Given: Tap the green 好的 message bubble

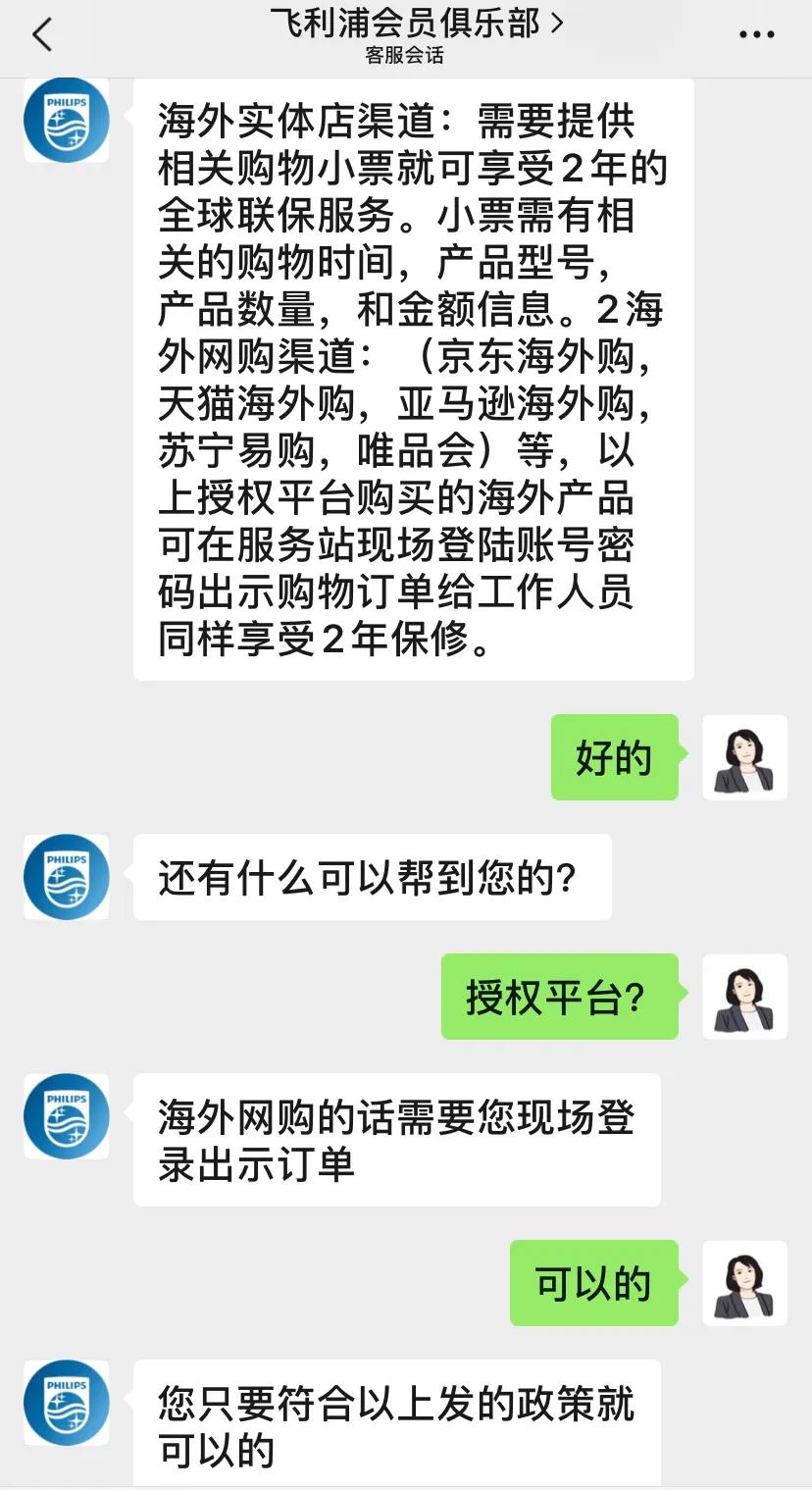Looking at the screenshot, I should [614, 756].
